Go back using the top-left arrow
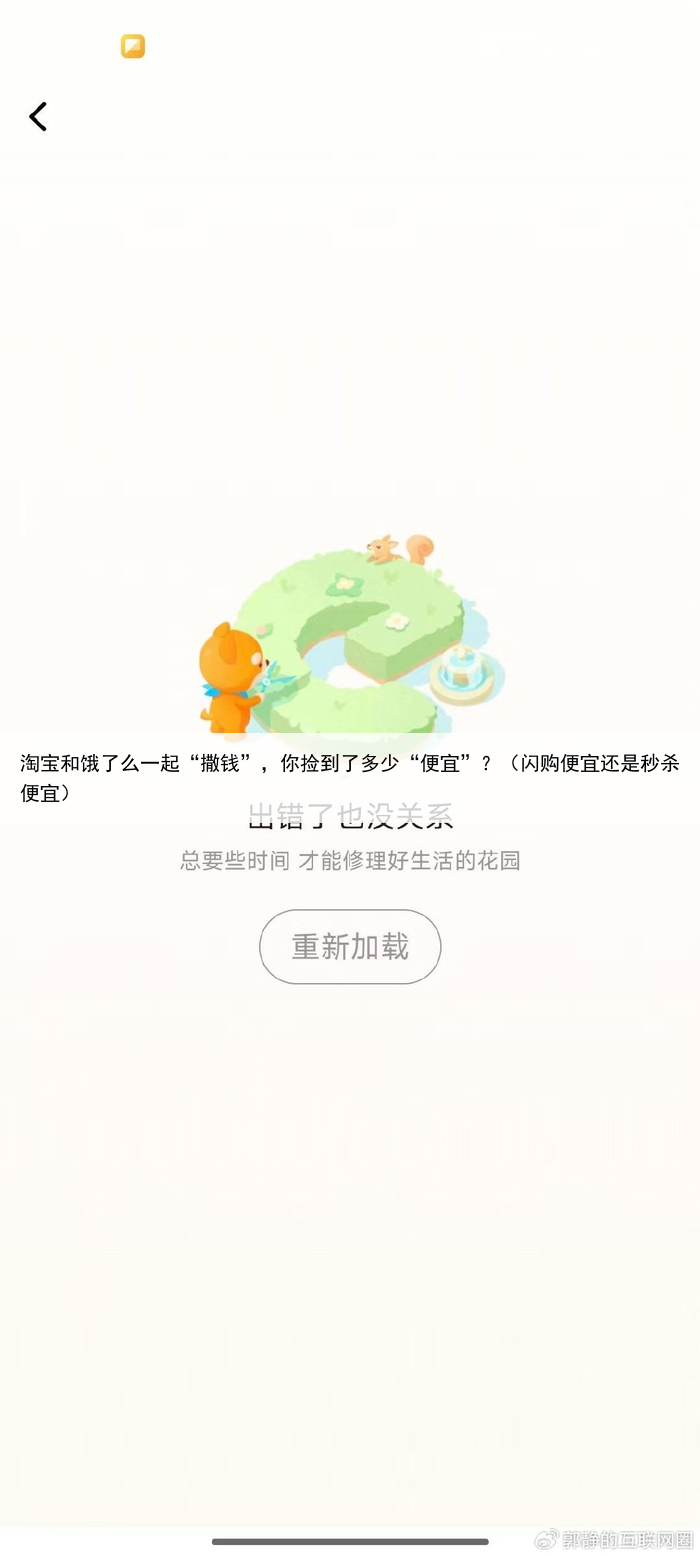Screen dimensions: 700x1556 coord(38,117)
